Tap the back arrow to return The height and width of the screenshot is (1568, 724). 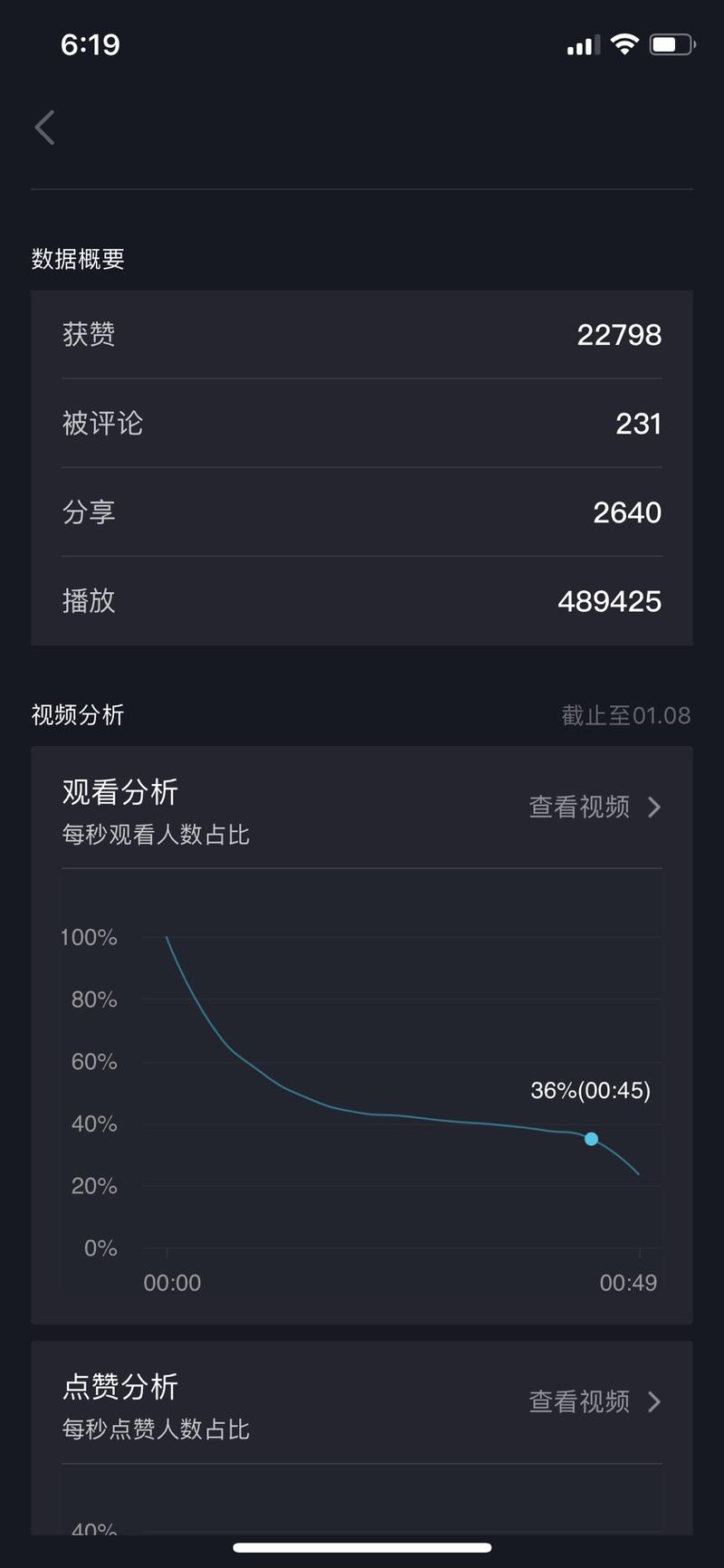coord(44,127)
